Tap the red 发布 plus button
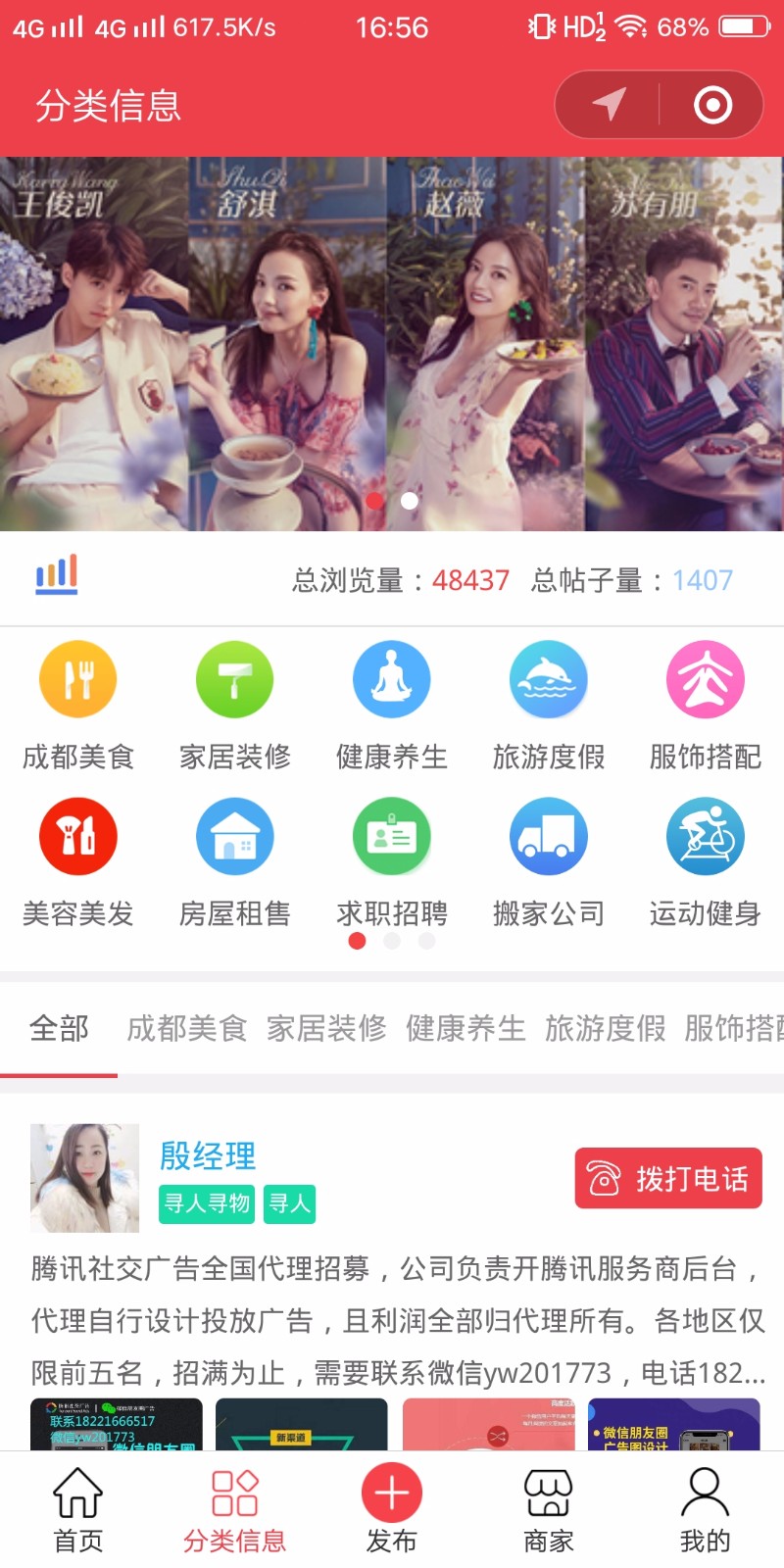The height and width of the screenshot is (1568, 784). click(392, 1494)
